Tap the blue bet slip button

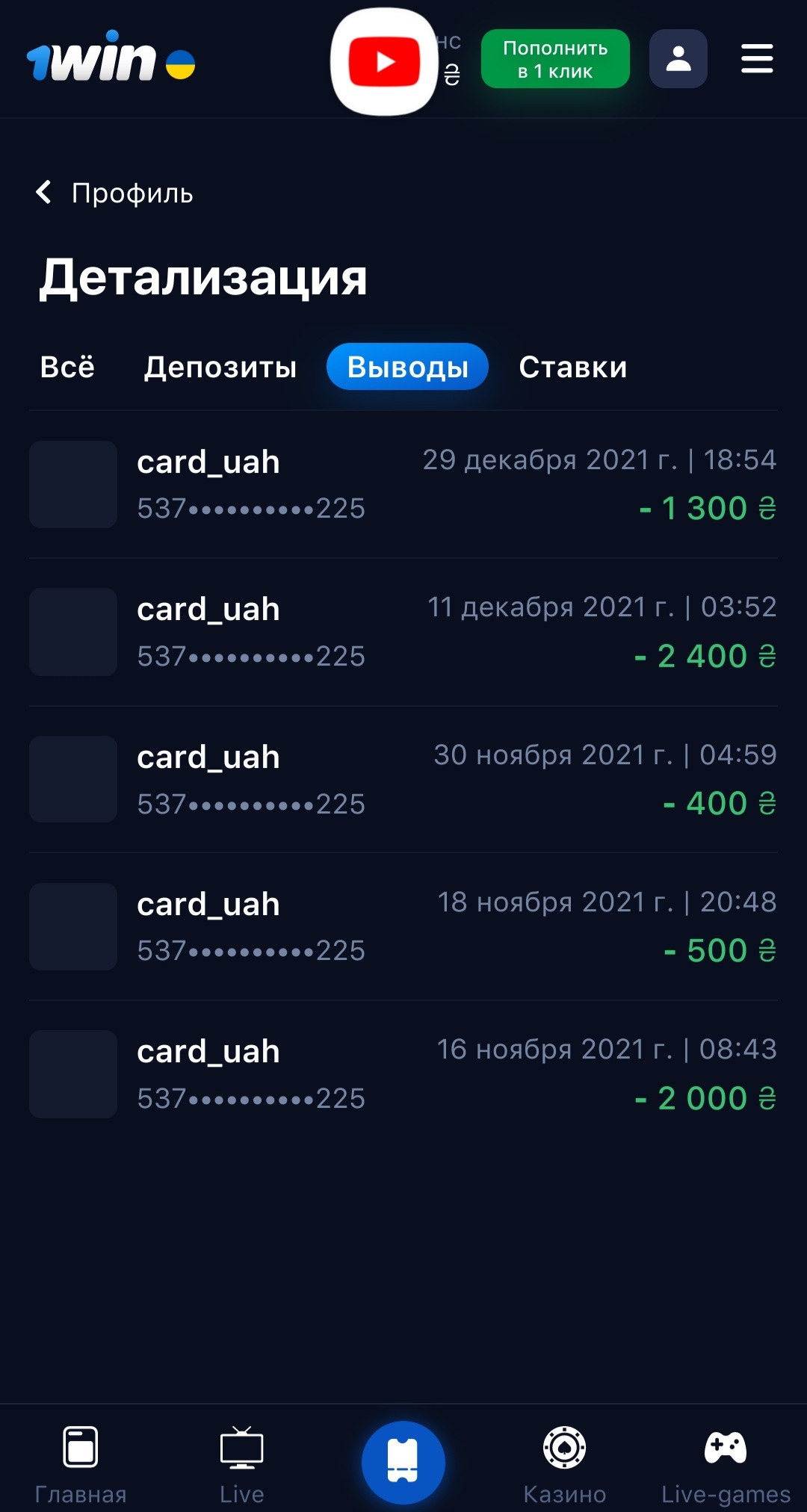click(403, 1462)
